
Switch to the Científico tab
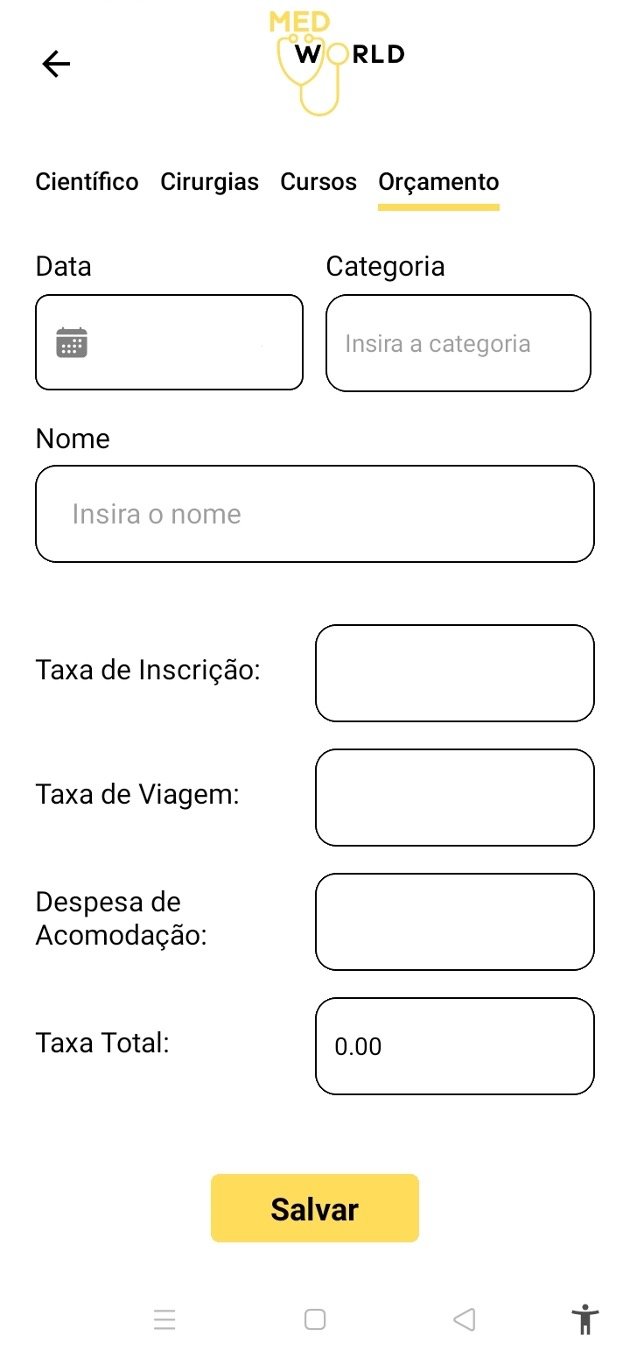click(x=87, y=182)
